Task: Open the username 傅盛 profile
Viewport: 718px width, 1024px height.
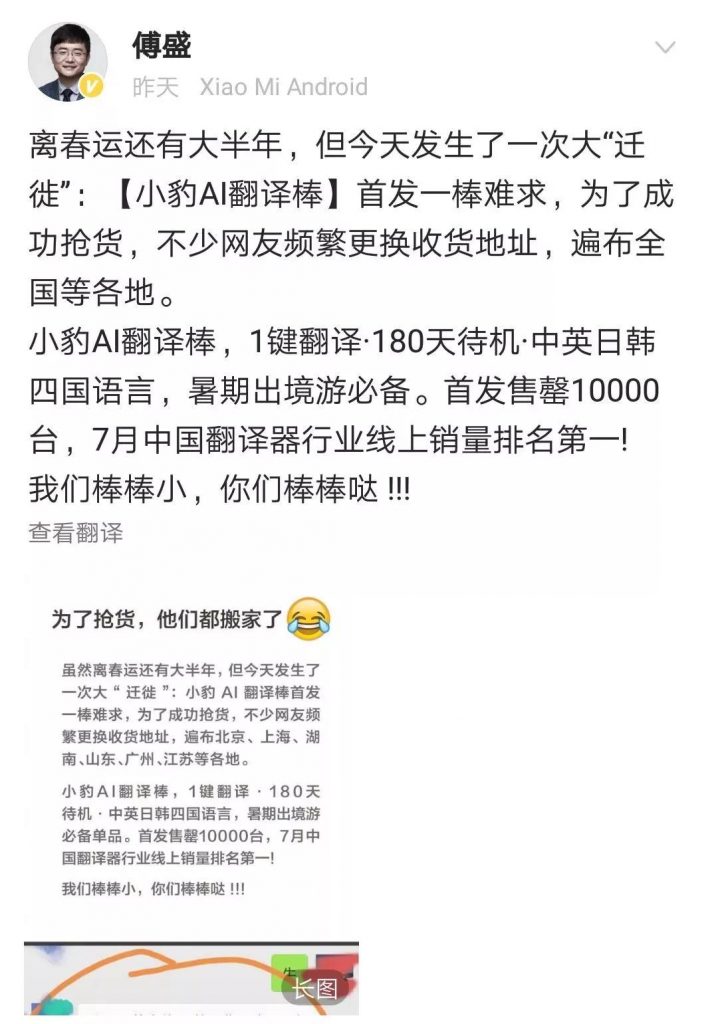Action: [x=162, y=44]
